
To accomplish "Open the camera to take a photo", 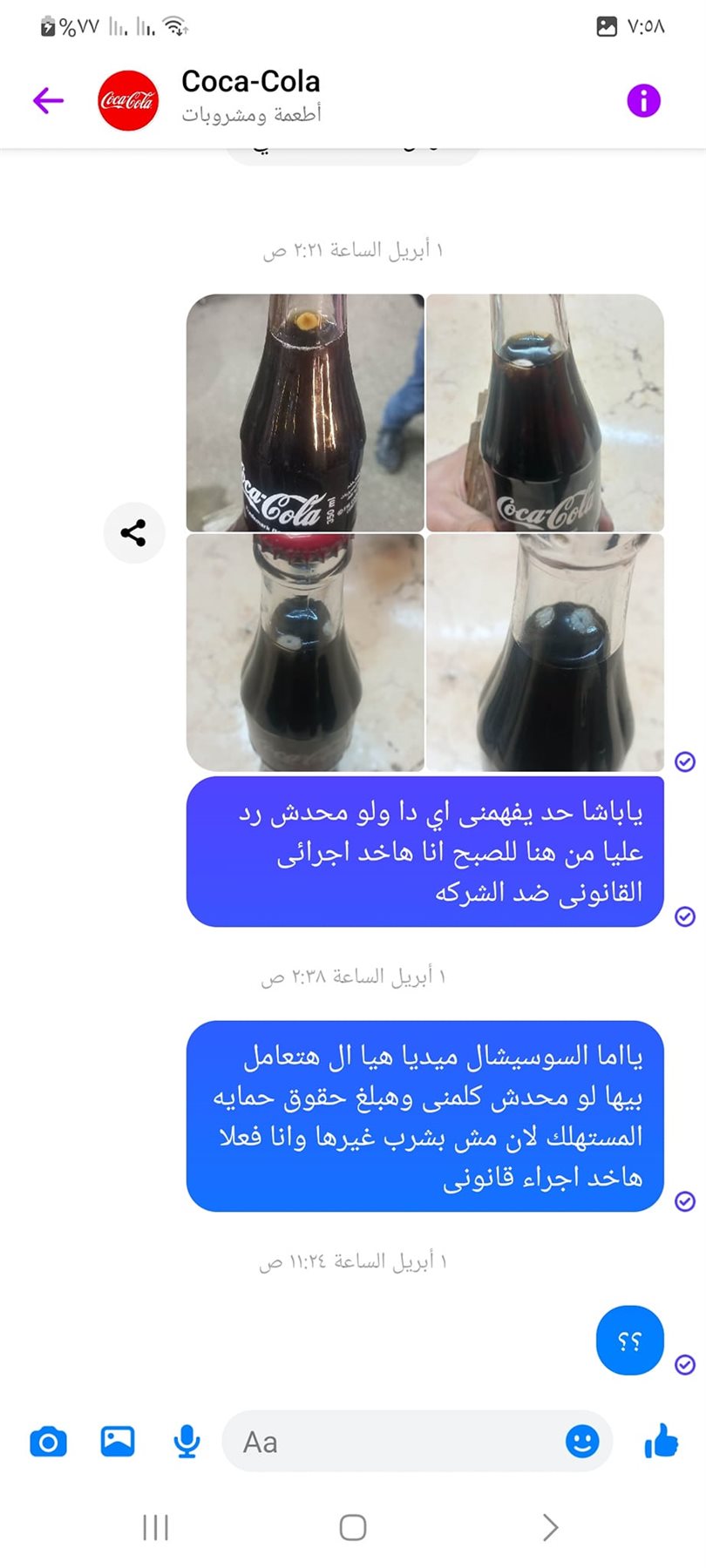I will coord(48,1442).
